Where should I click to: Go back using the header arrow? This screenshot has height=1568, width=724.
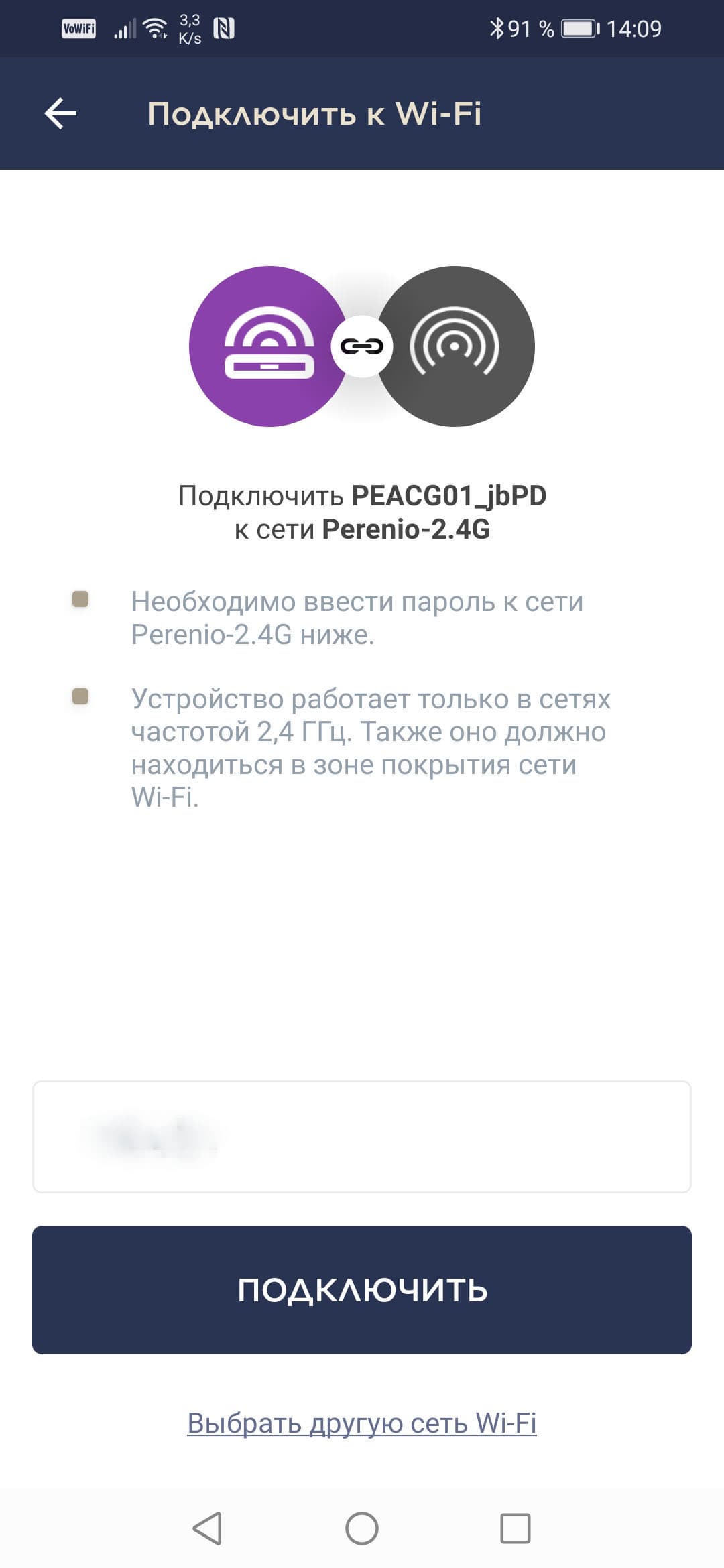click(x=60, y=113)
